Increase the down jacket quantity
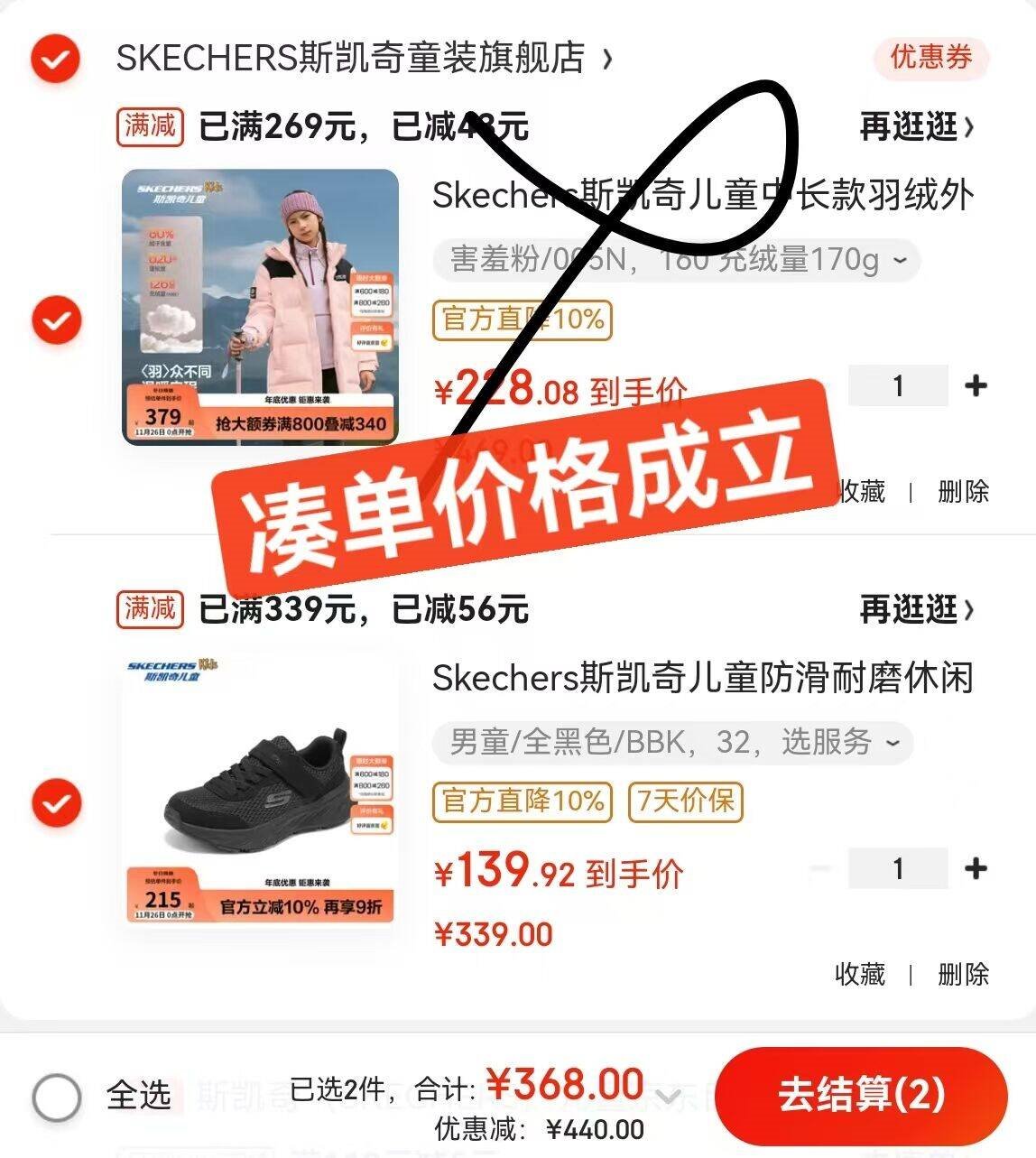1036x1158 pixels. point(975,386)
